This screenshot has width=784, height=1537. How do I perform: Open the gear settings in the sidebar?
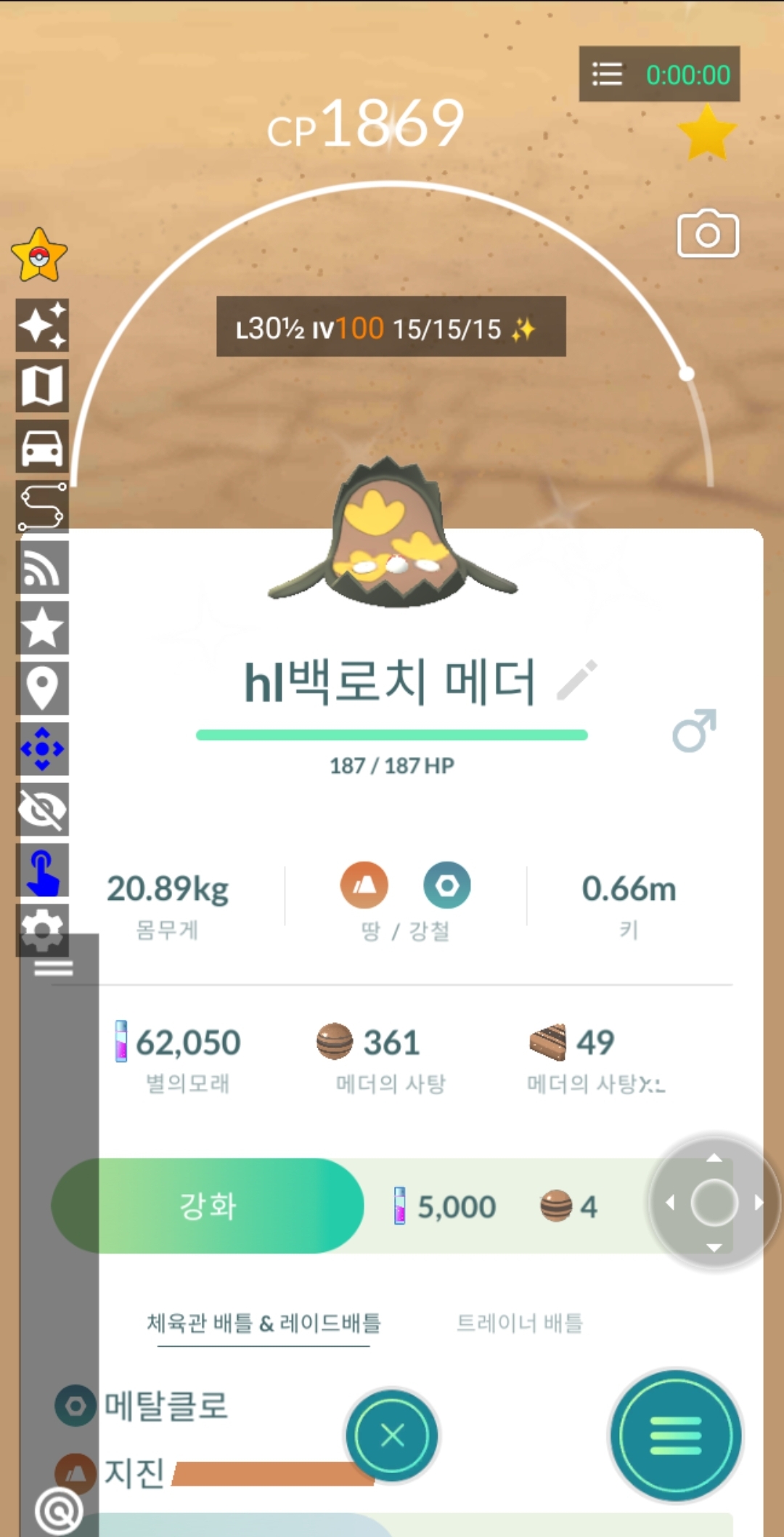(42, 929)
